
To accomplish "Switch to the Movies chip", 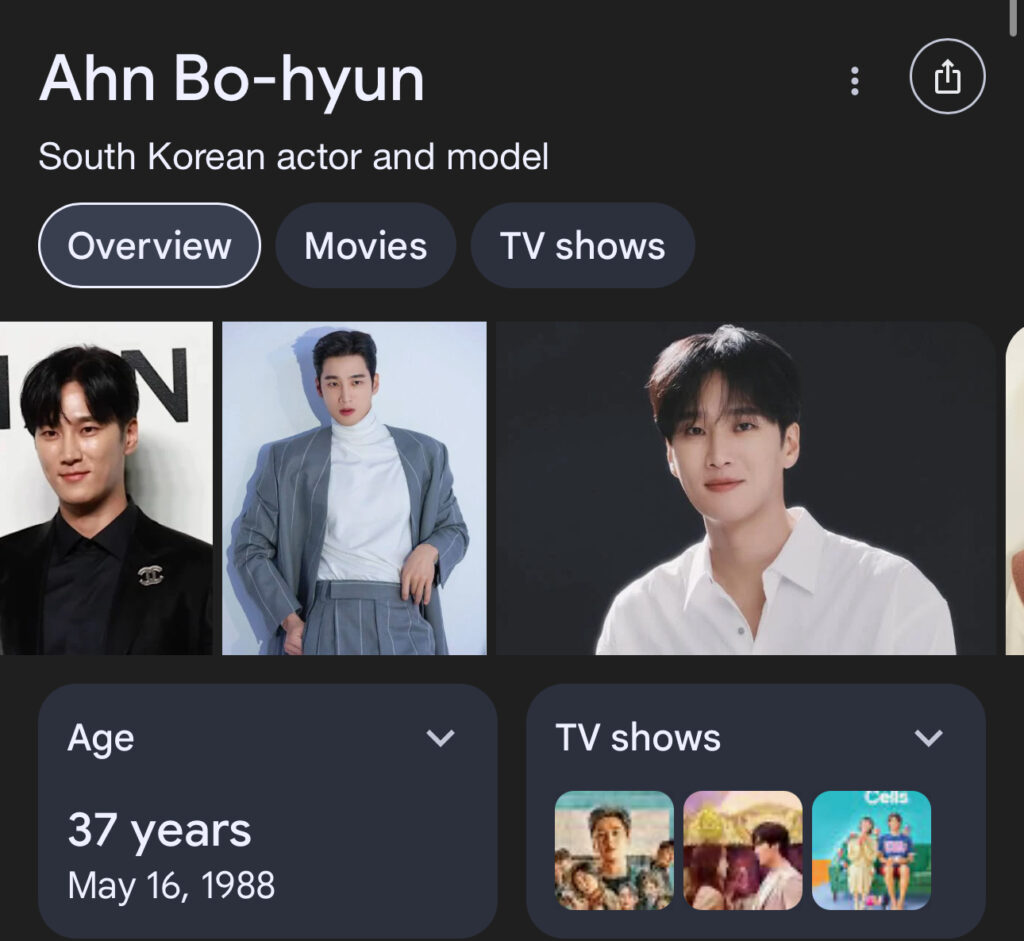I will (365, 246).
